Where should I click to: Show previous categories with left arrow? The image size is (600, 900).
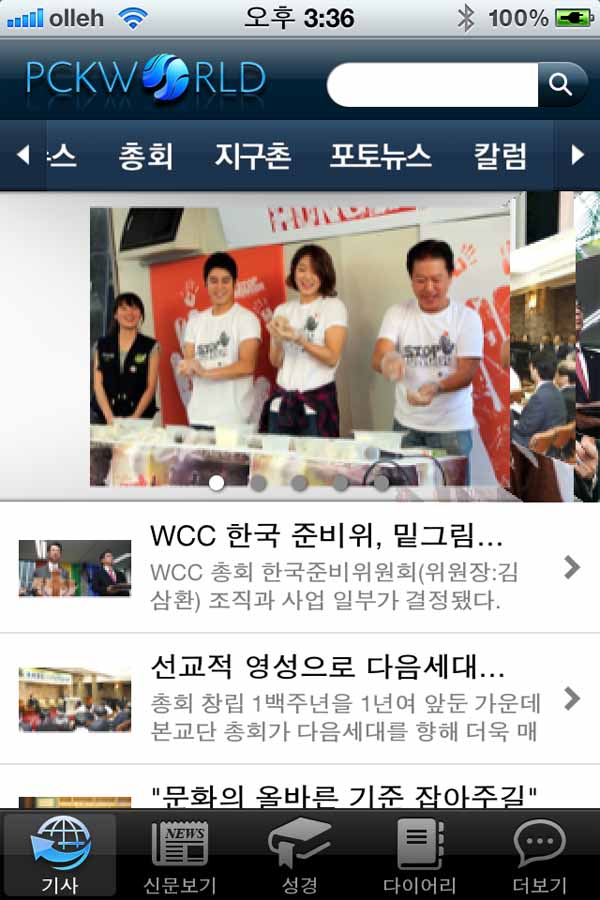click(x=23, y=155)
